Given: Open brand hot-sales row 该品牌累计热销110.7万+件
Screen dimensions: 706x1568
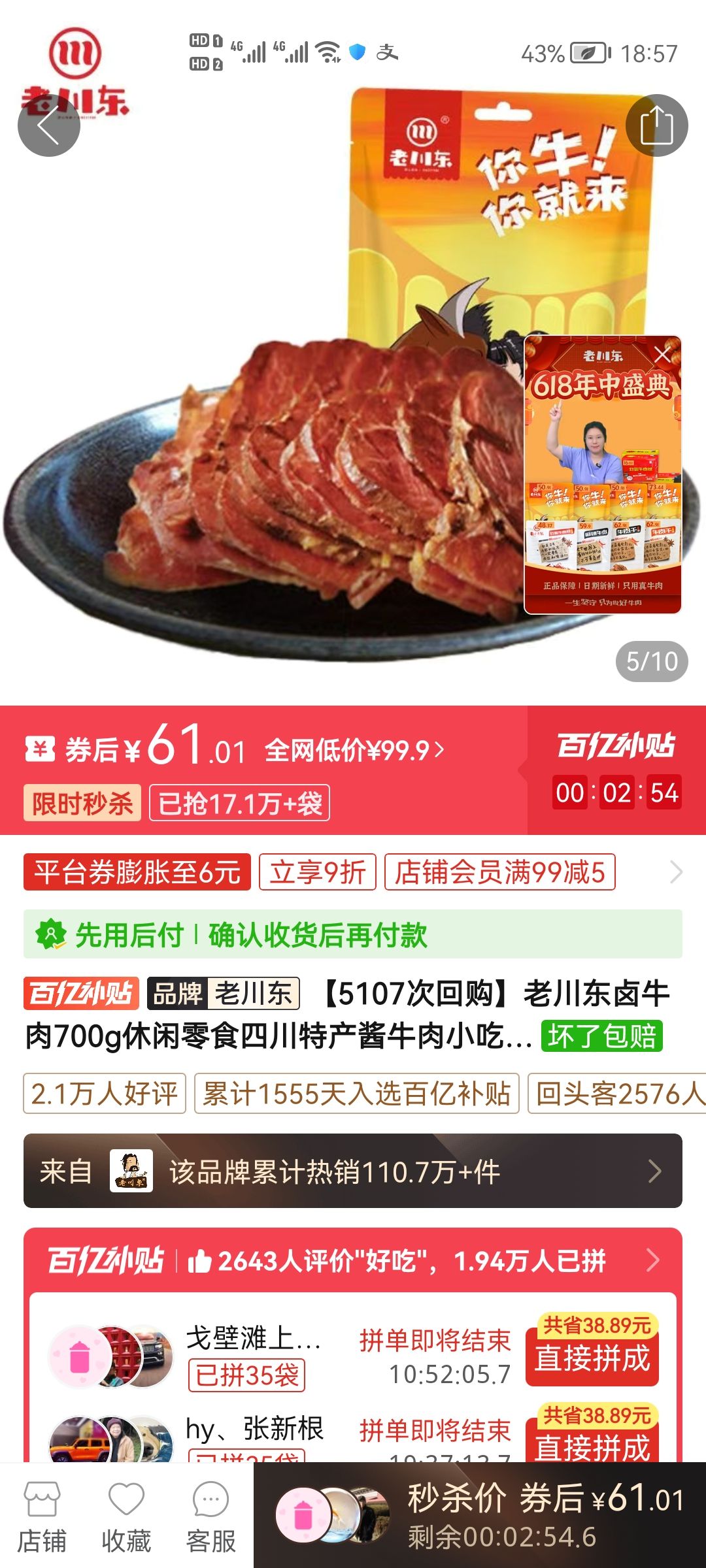Looking at the screenshot, I should [x=353, y=1171].
